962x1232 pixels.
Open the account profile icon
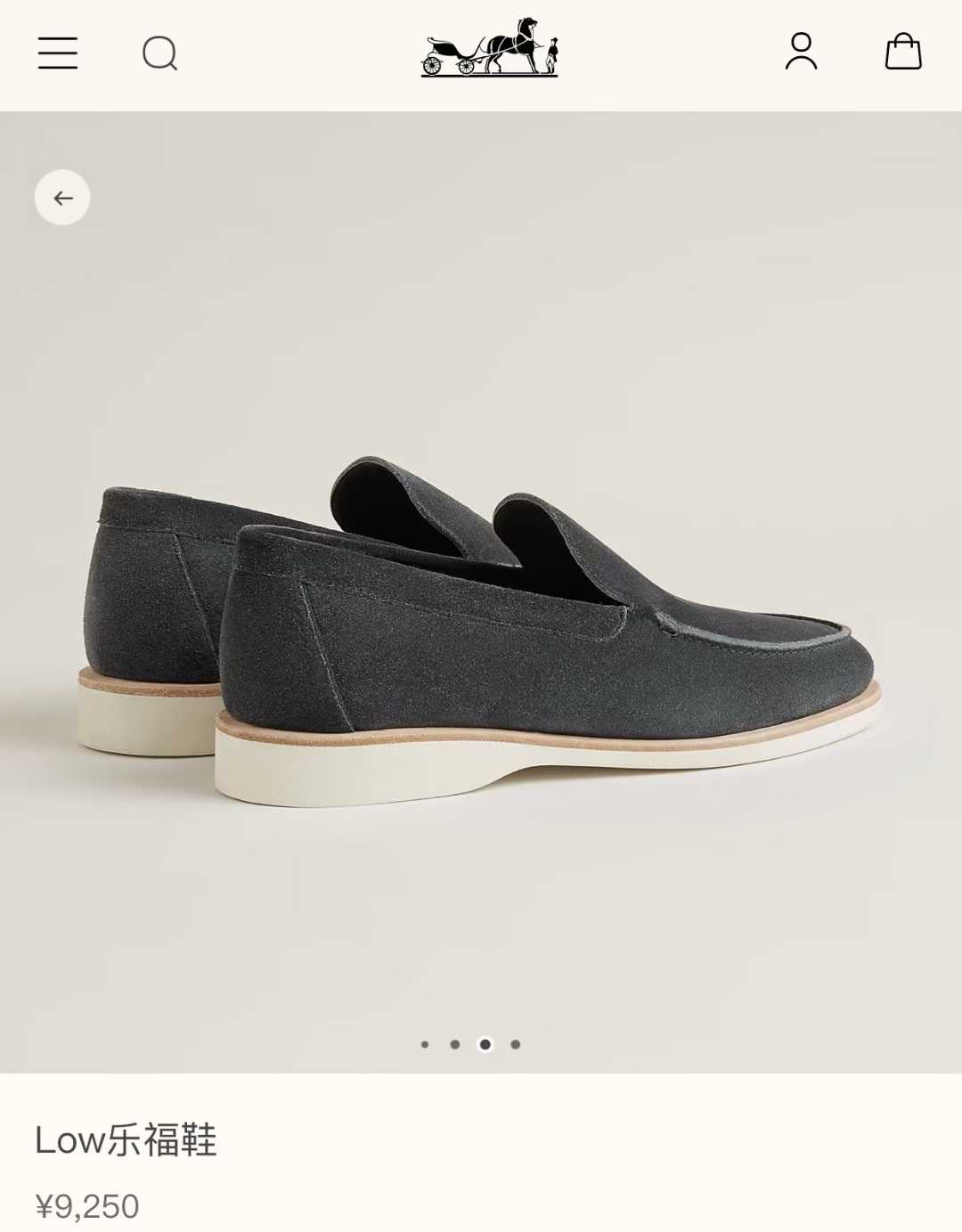801,52
